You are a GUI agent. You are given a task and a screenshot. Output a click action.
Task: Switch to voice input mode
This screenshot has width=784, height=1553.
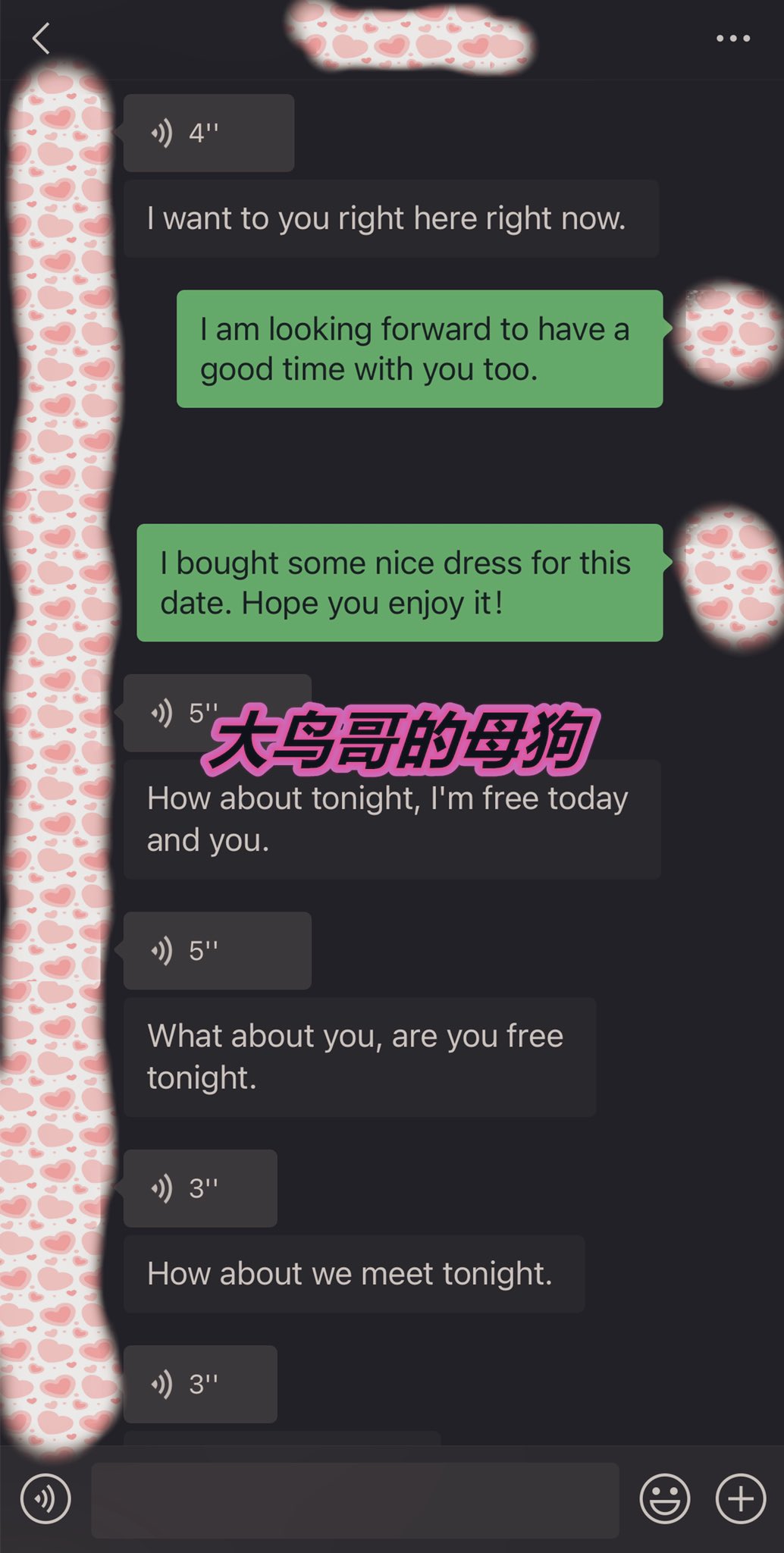coord(45,1498)
